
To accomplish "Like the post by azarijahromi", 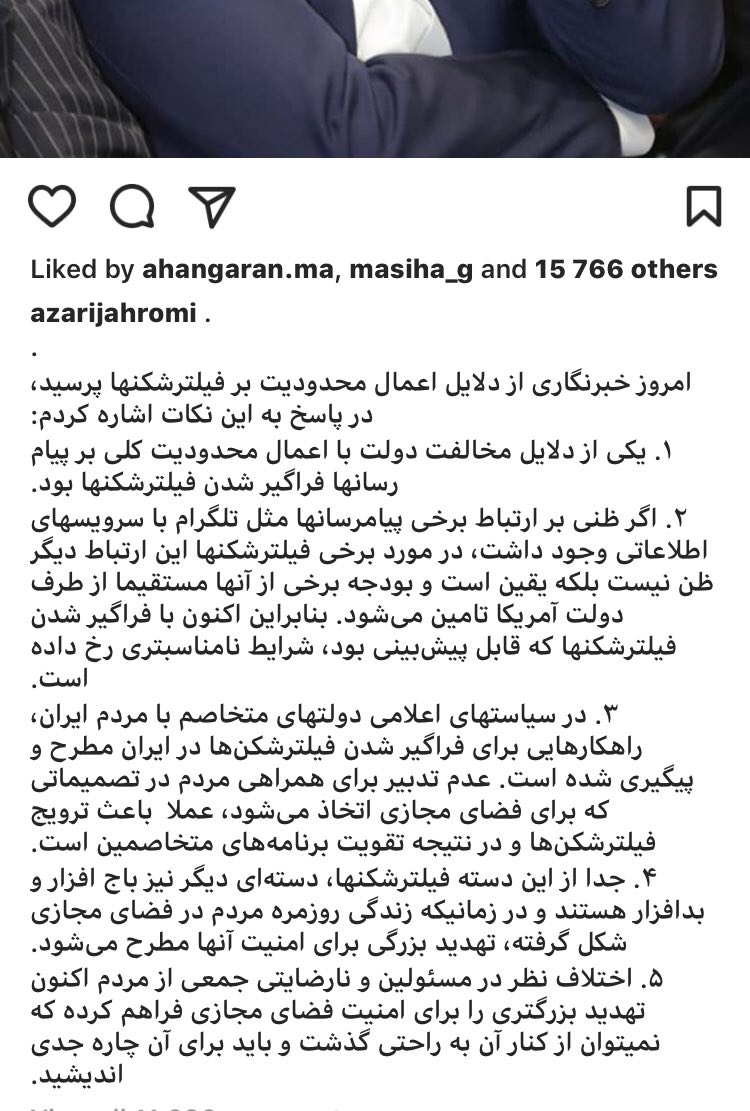I will coord(52,207).
